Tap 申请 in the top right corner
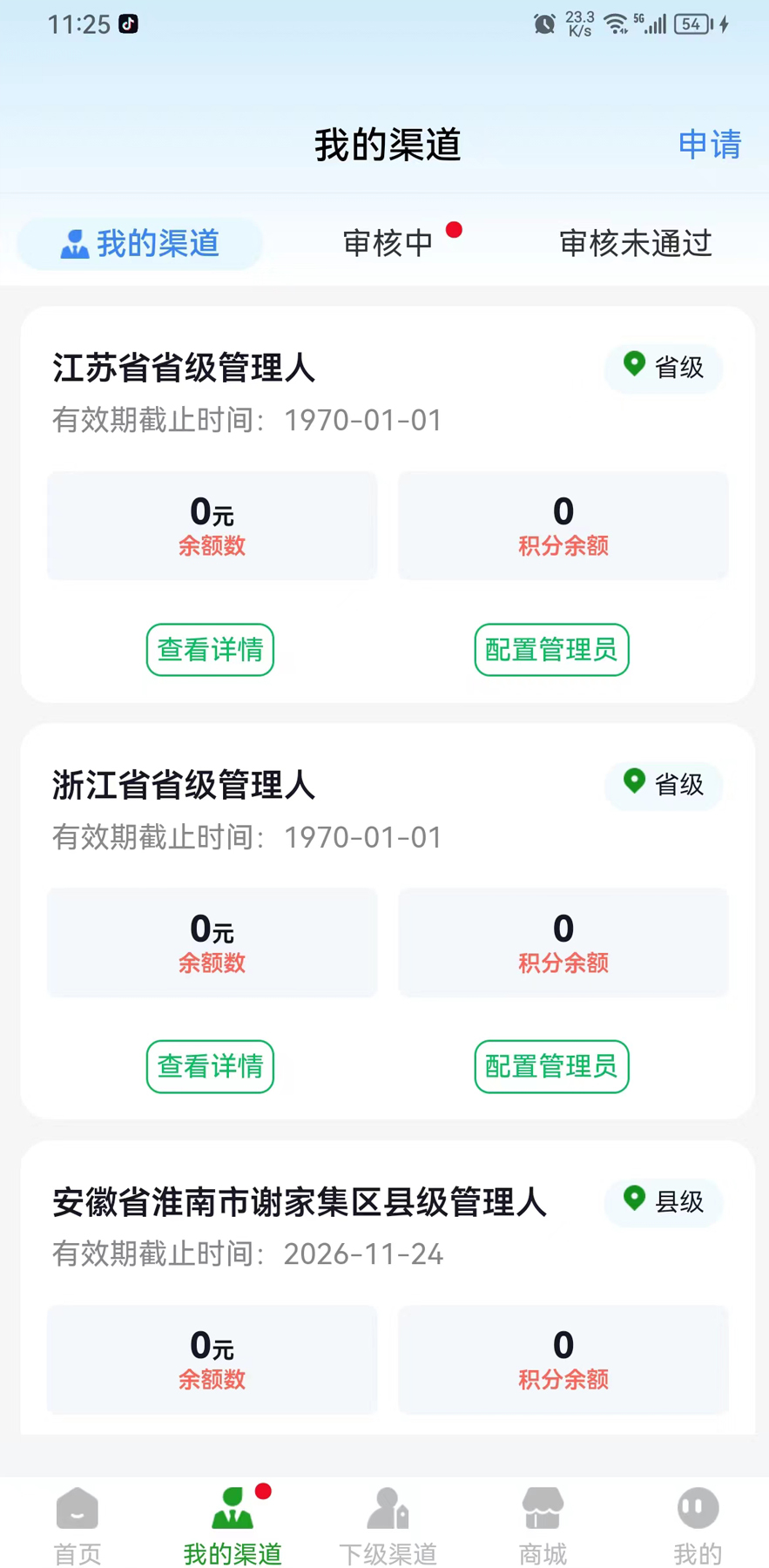Screen dimensions: 769x1568 (709, 145)
